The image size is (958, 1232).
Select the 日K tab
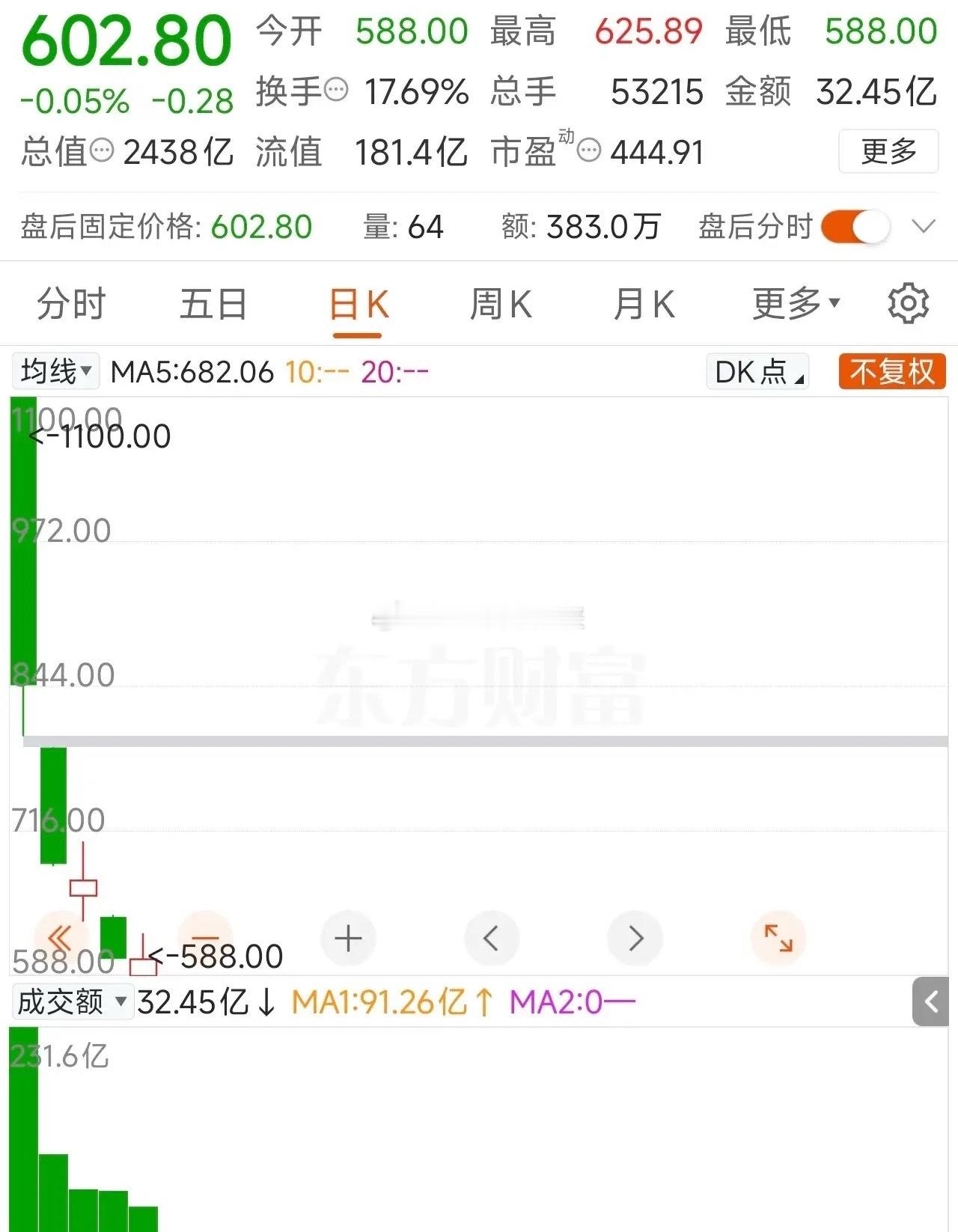[359, 305]
